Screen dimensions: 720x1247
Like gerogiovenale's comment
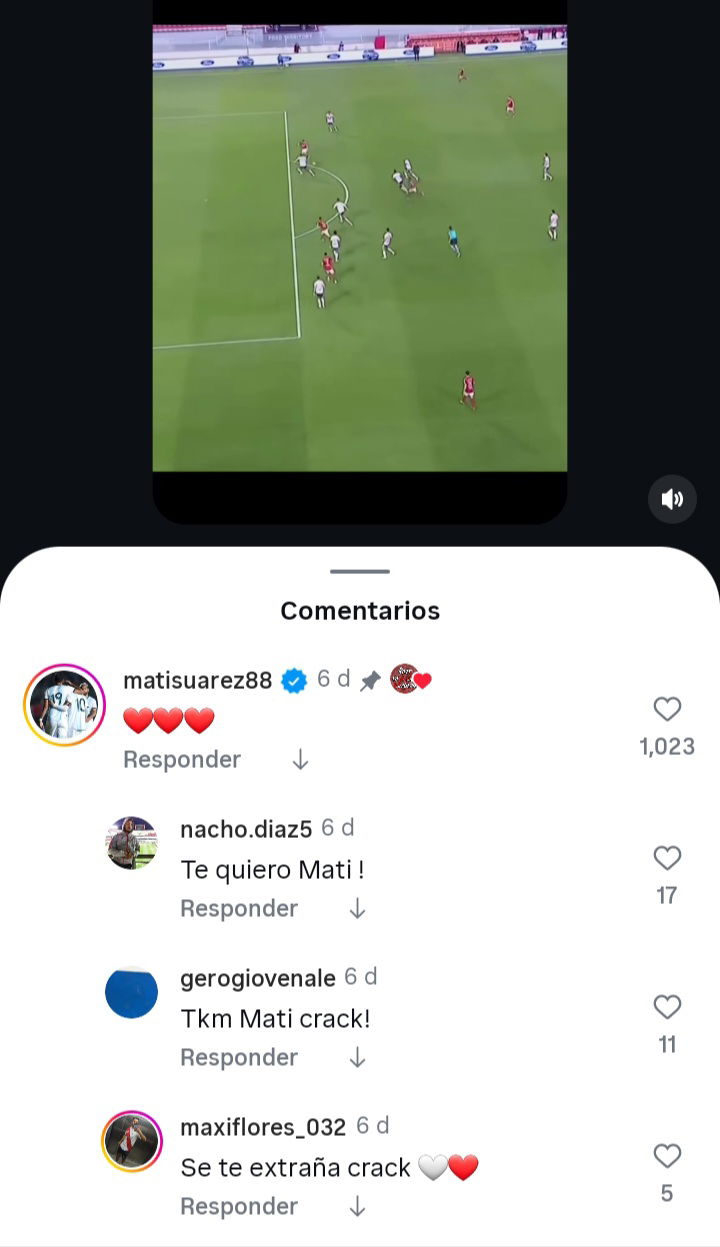tap(667, 1007)
